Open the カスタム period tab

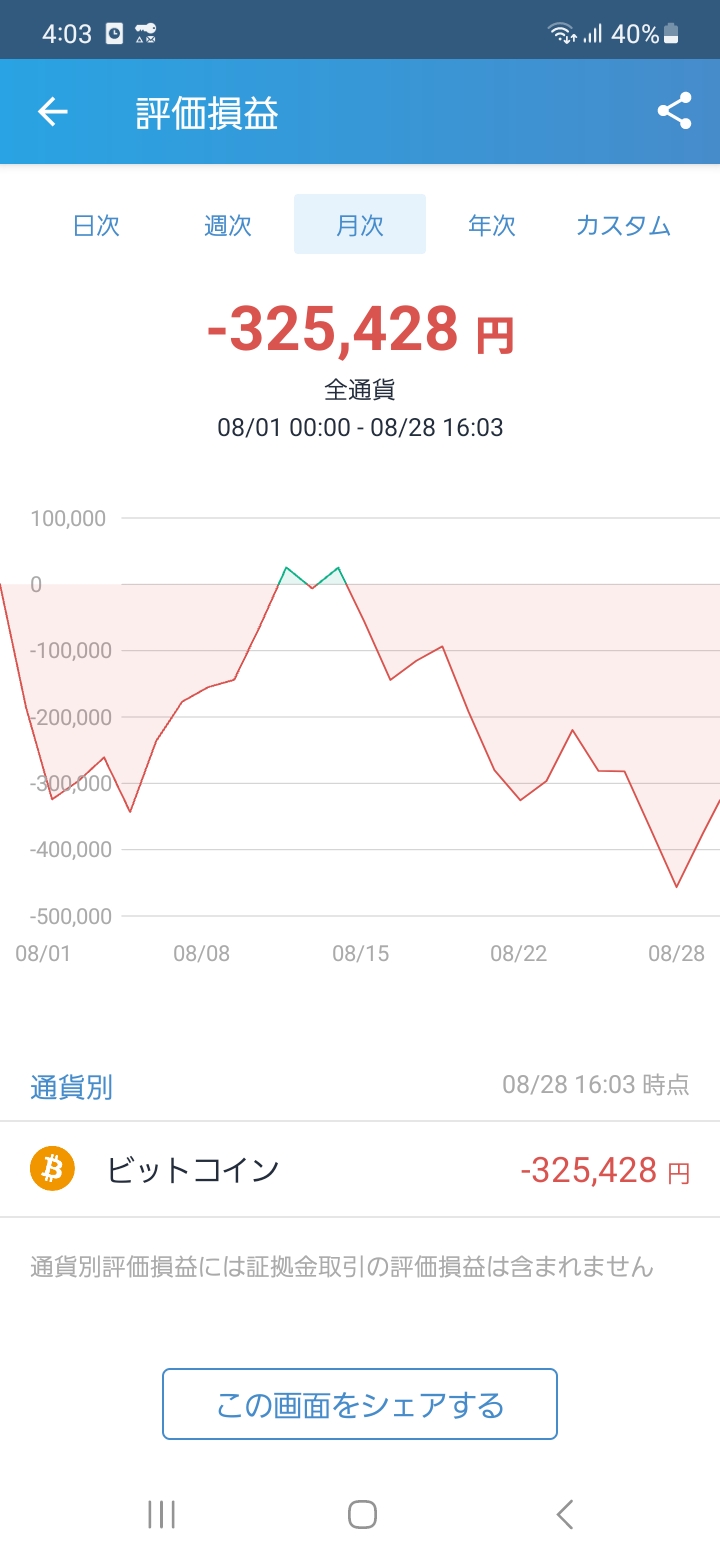(623, 225)
